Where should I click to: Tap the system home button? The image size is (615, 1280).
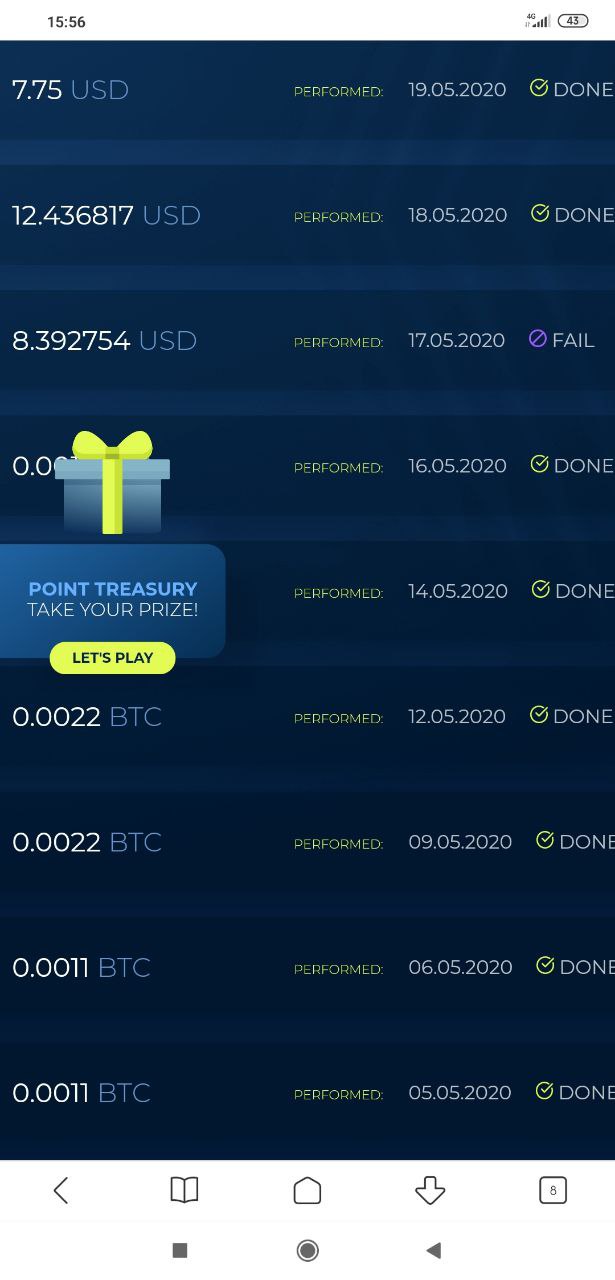coord(307,1250)
